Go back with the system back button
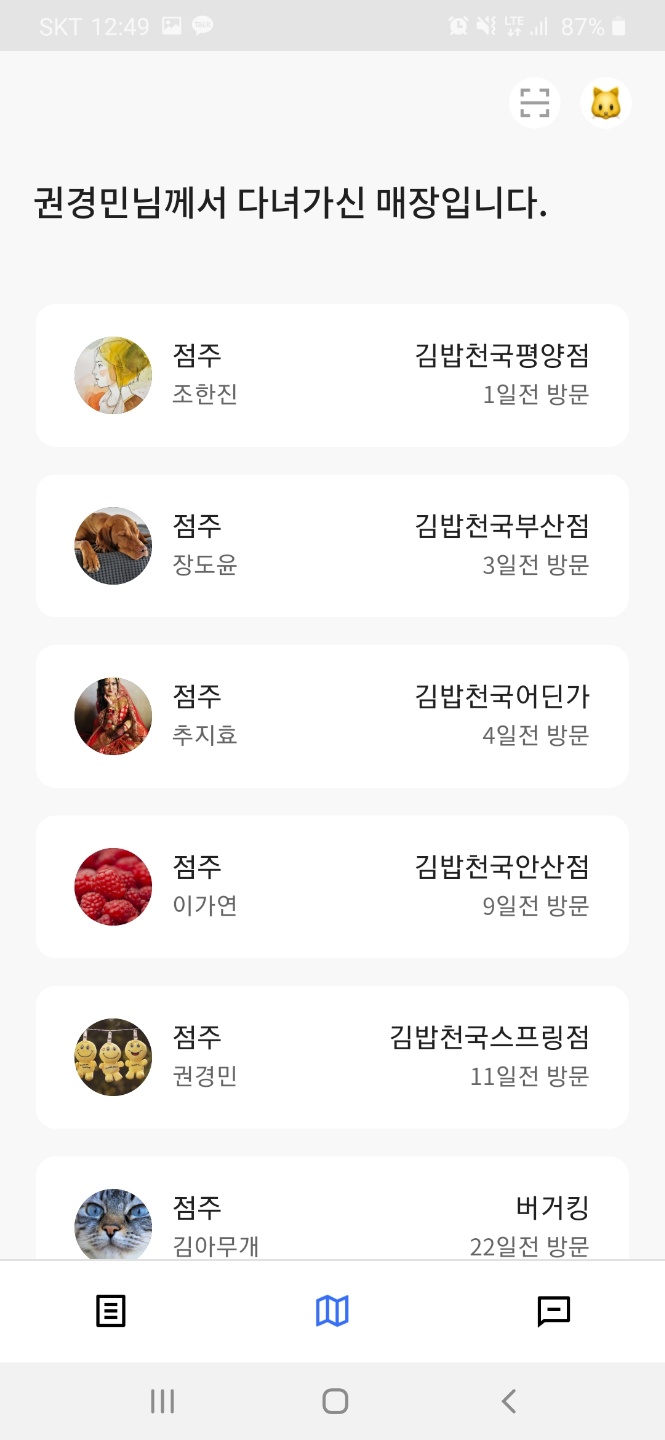This screenshot has height=1440, width=665. [509, 1401]
